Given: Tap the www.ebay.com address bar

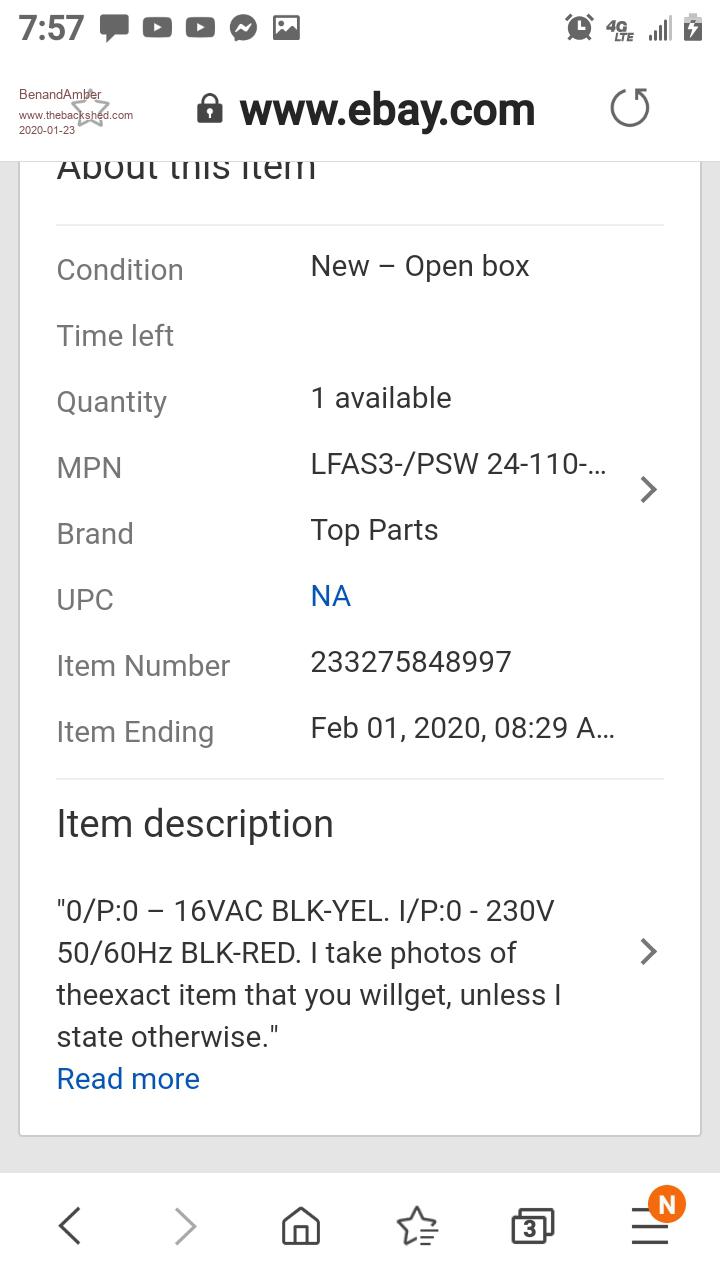Looking at the screenshot, I should click(386, 110).
